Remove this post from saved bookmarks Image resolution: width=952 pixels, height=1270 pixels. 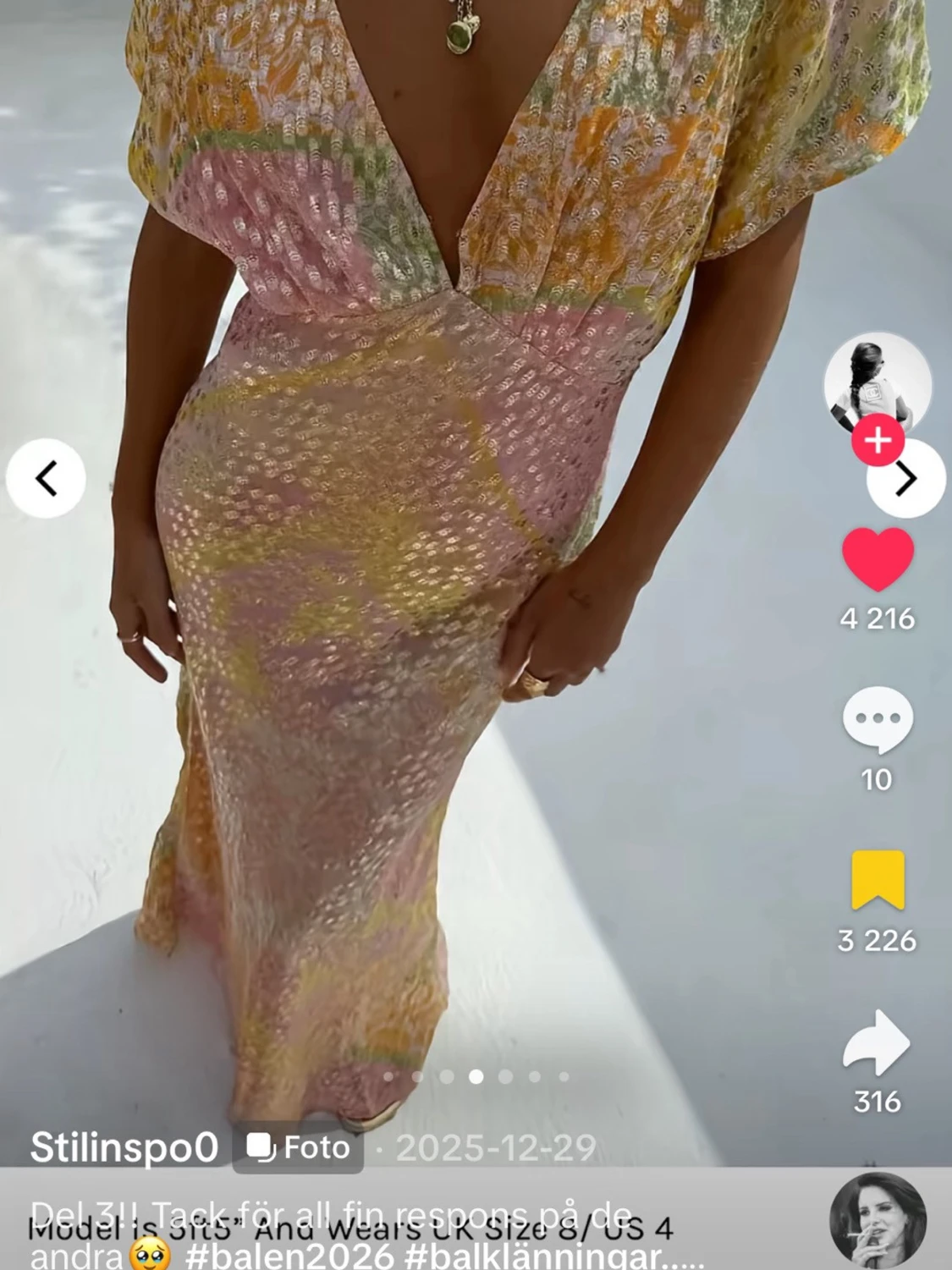(878, 881)
